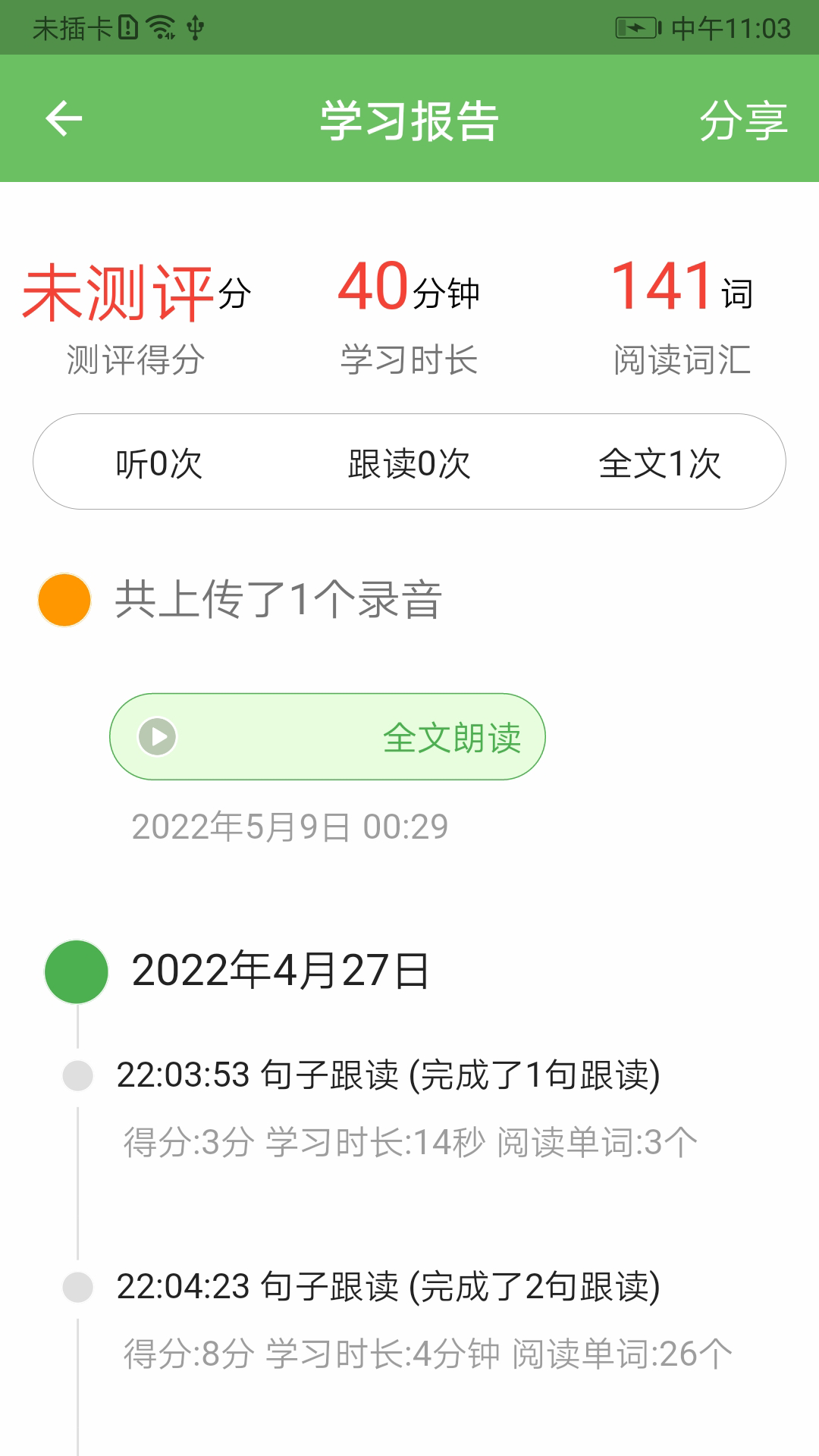Tap the play icon on 全文朗读 recording

tap(155, 736)
